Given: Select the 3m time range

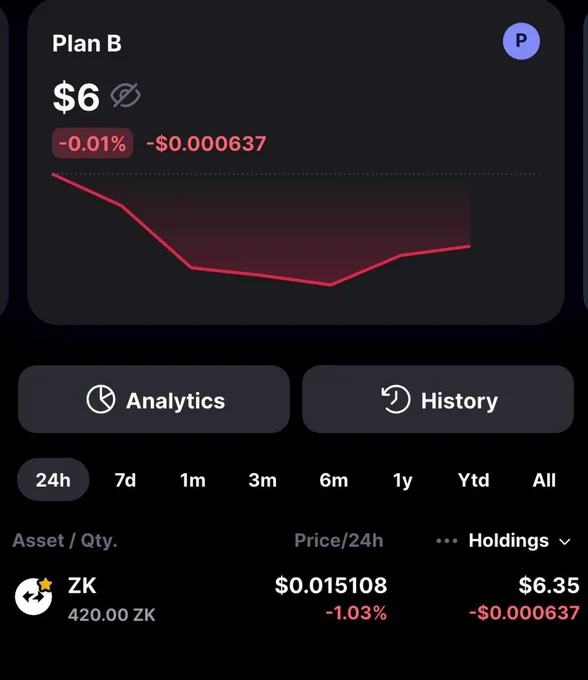Looking at the screenshot, I should [x=262, y=480].
